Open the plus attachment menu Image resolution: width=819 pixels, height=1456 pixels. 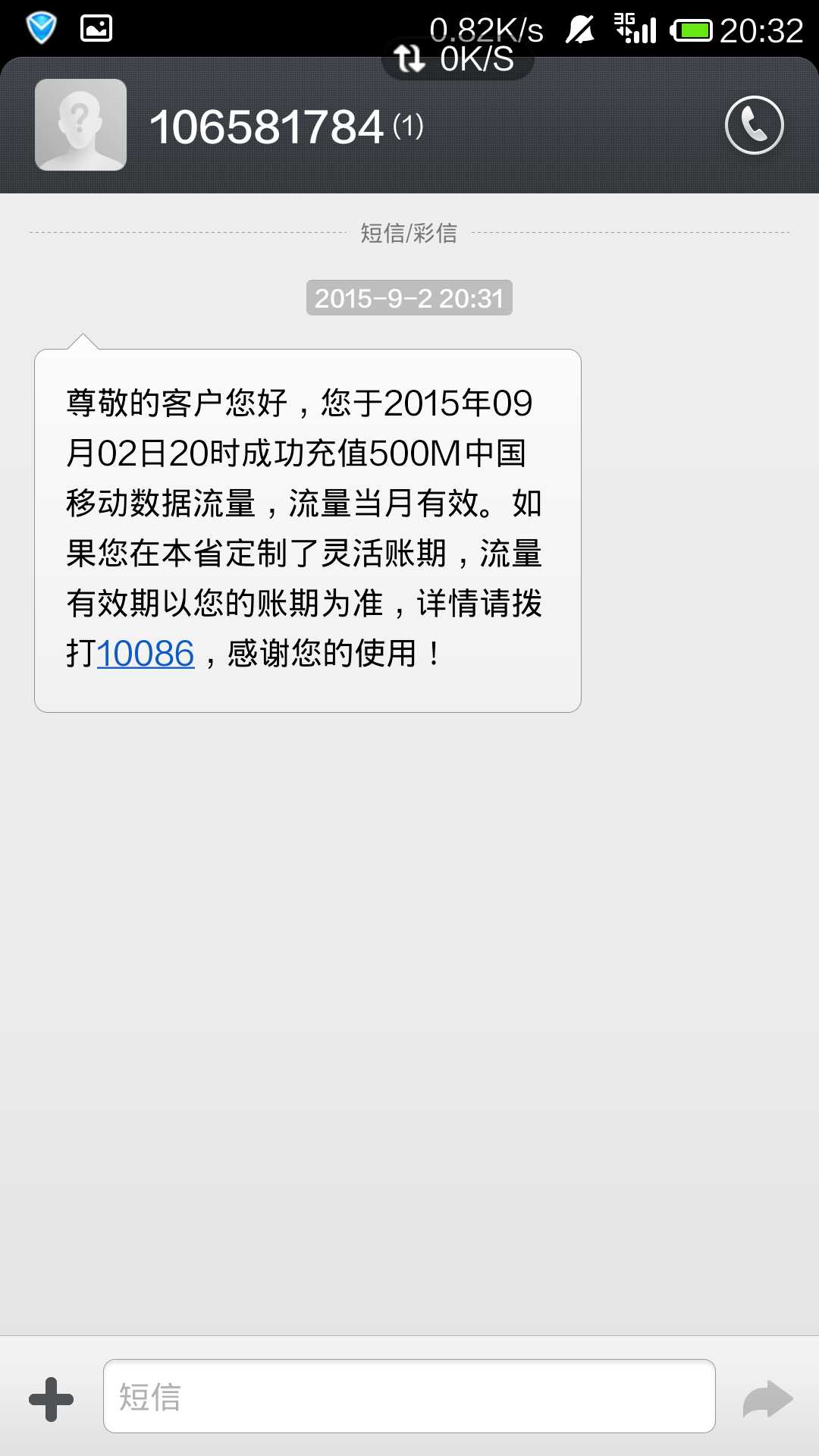pyautogui.click(x=52, y=1398)
